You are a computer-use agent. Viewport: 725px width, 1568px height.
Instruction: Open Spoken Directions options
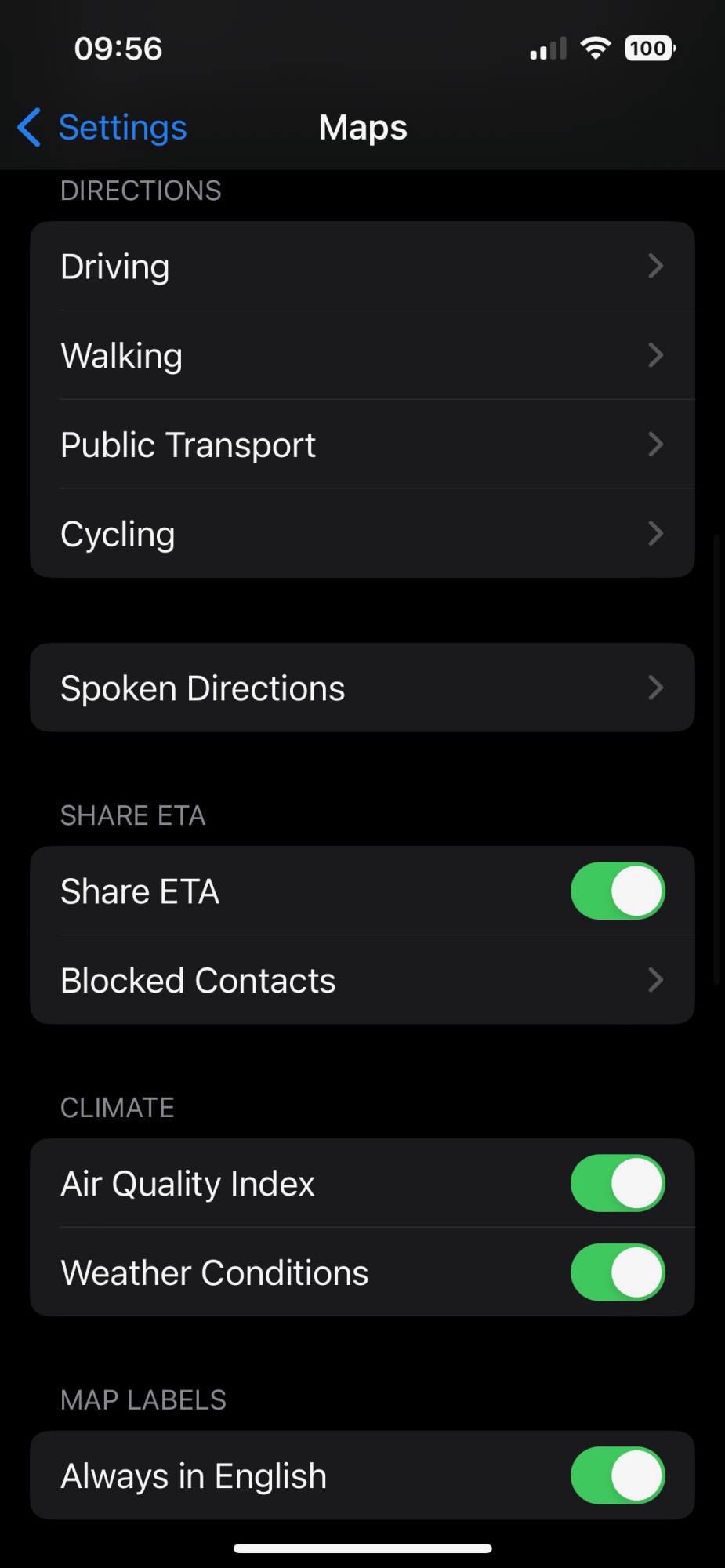[x=362, y=688]
